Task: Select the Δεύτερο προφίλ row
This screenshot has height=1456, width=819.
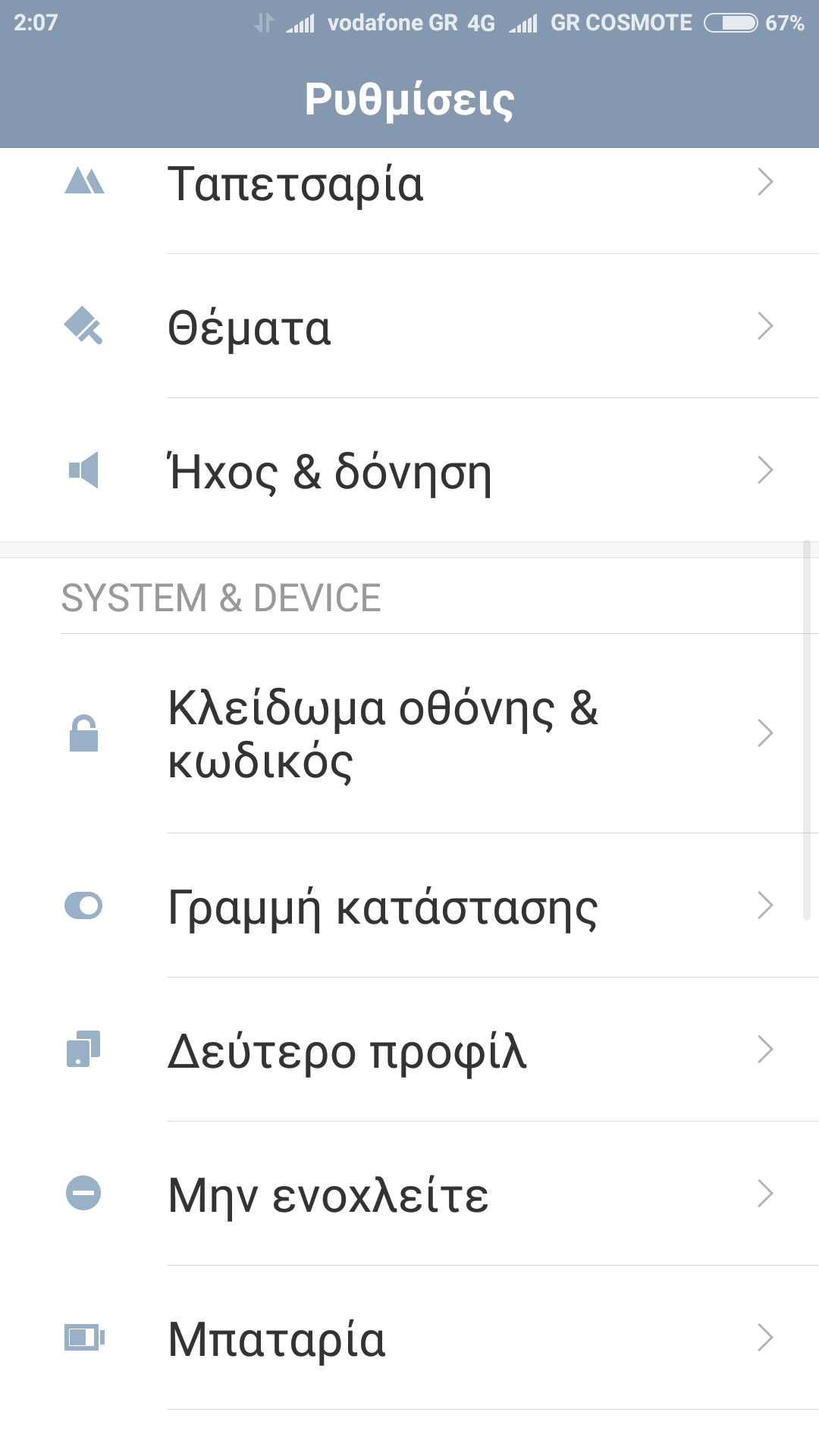Action: point(409,1050)
